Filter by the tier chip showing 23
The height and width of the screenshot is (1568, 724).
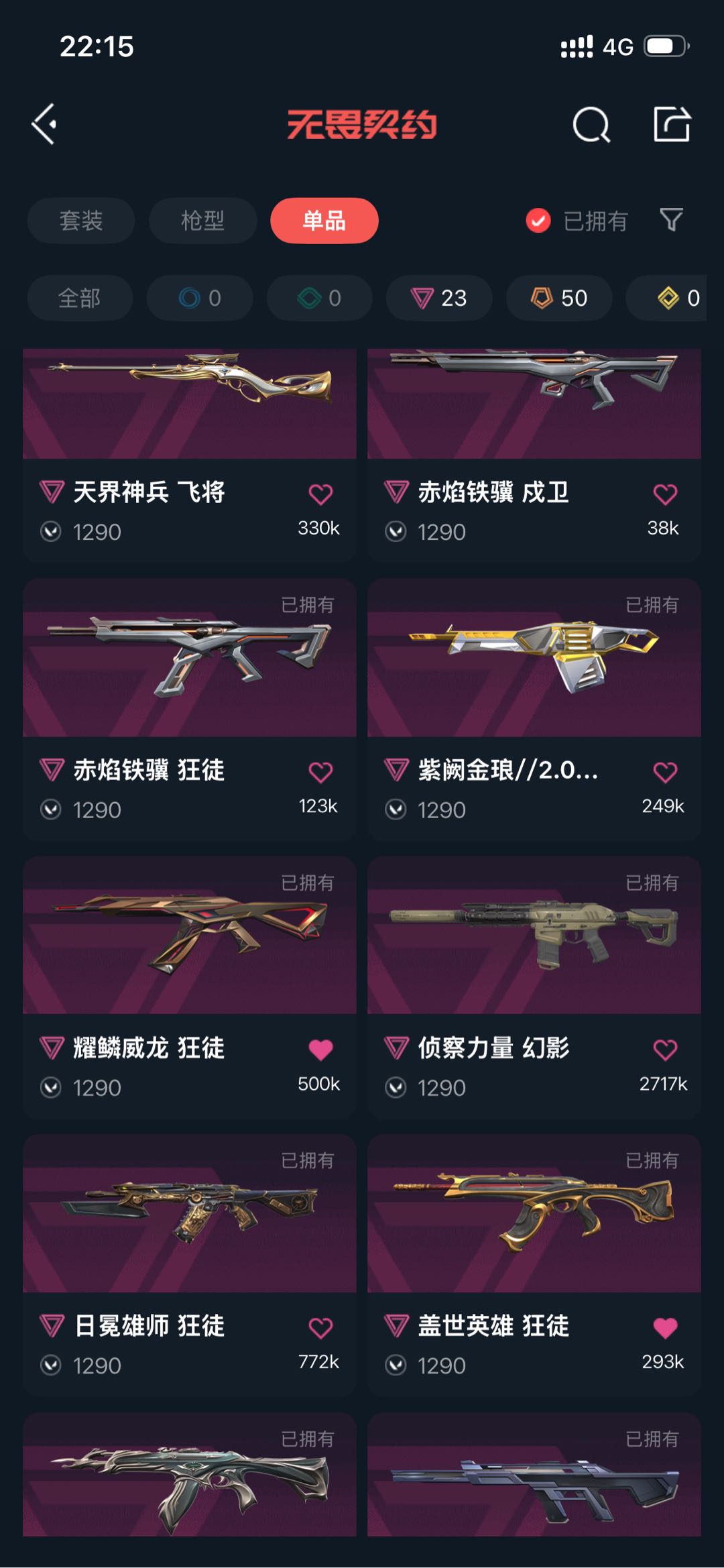pyautogui.click(x=439, y=298)
